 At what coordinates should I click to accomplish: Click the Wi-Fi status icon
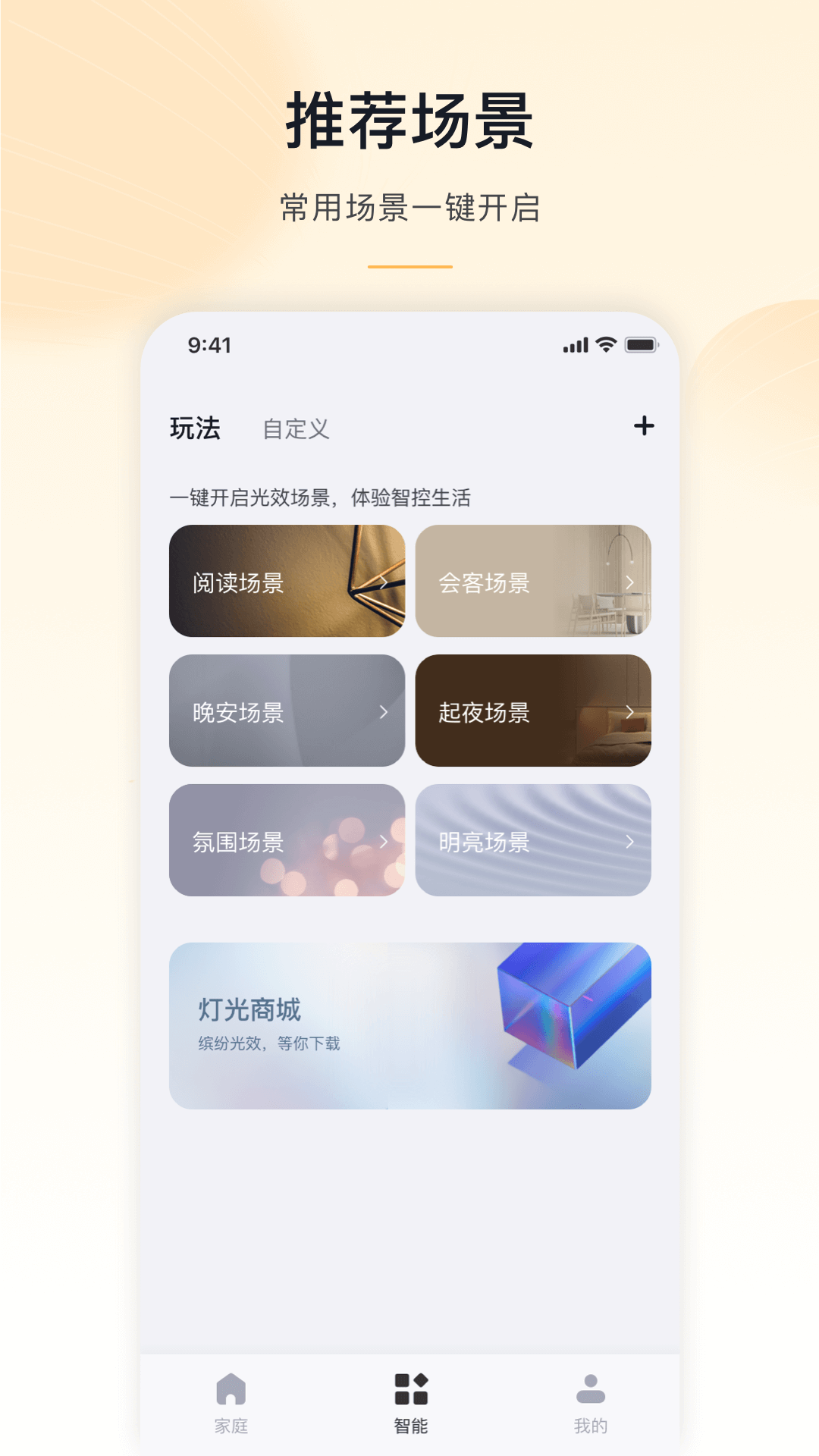604,346
